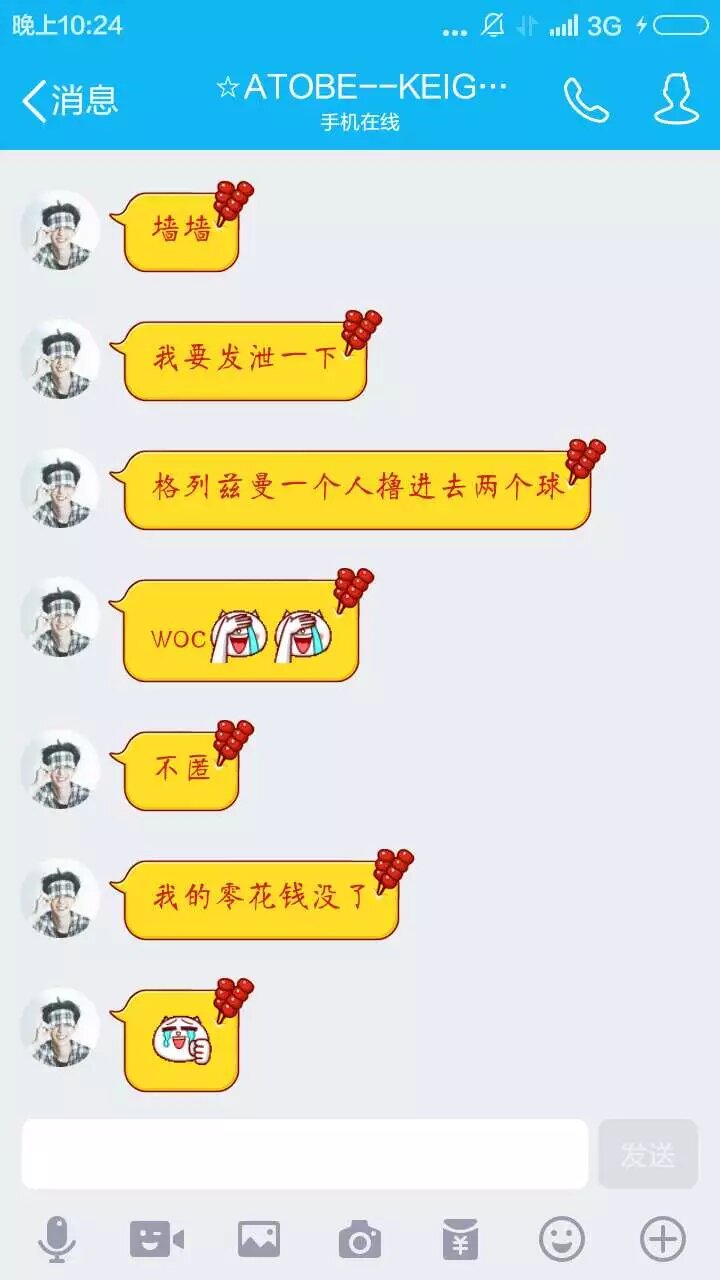This screenshot has width=720, height=1280.
Task: Tap the sender's avatar beside 墙墙
Action: point(61,230)
